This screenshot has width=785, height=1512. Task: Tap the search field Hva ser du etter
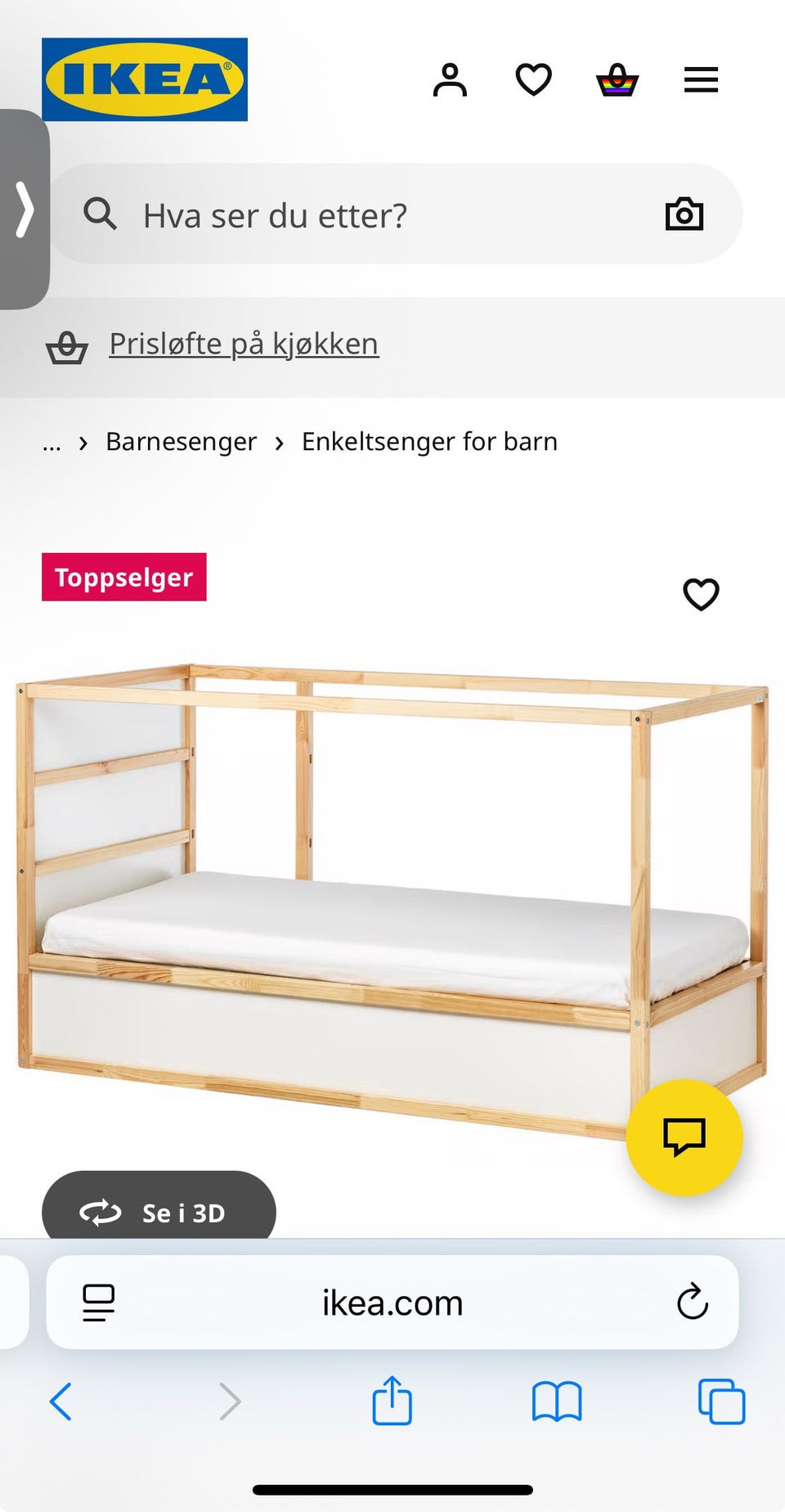(x=327, y=214)
